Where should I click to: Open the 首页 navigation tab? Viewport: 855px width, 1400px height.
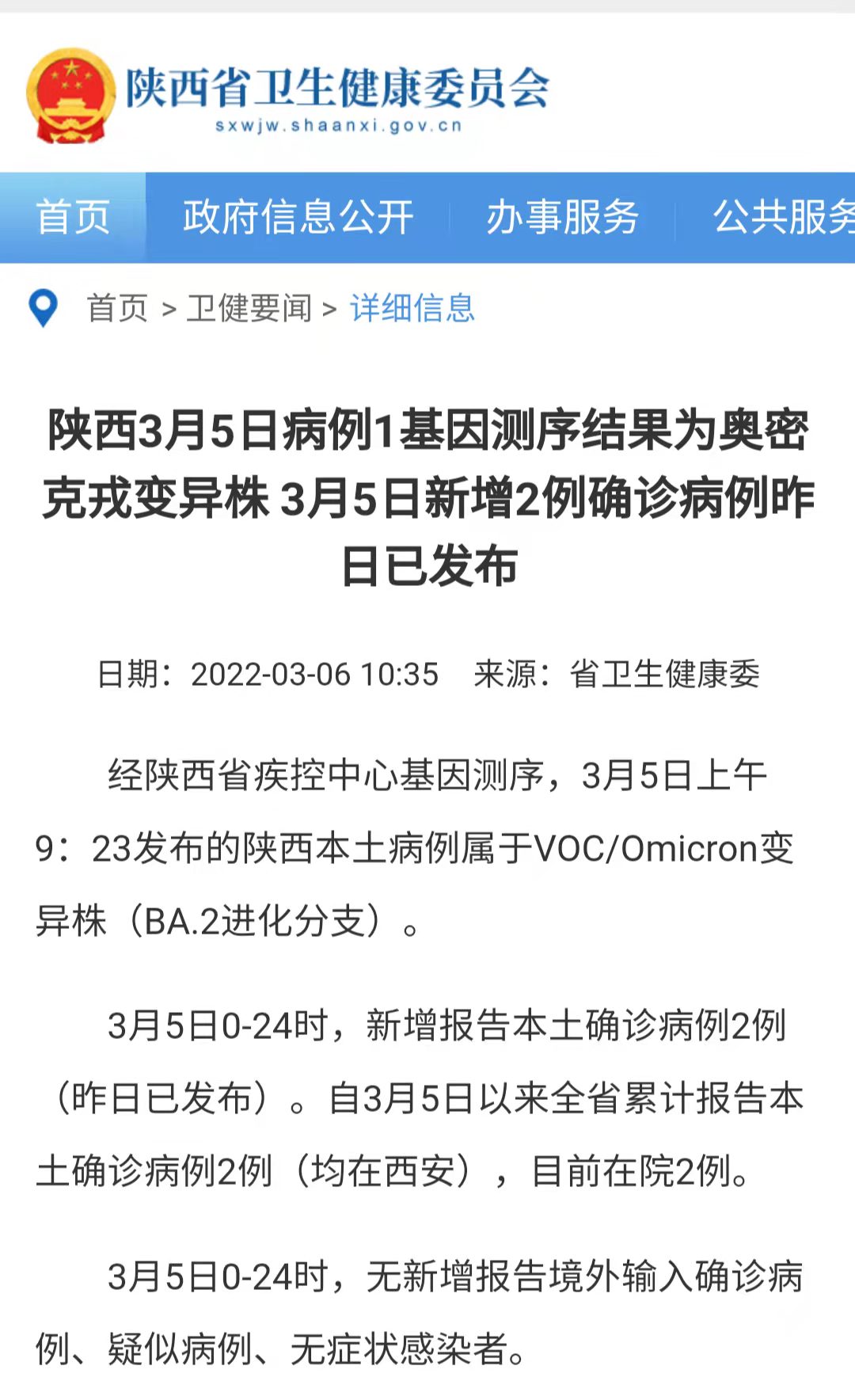73,217
